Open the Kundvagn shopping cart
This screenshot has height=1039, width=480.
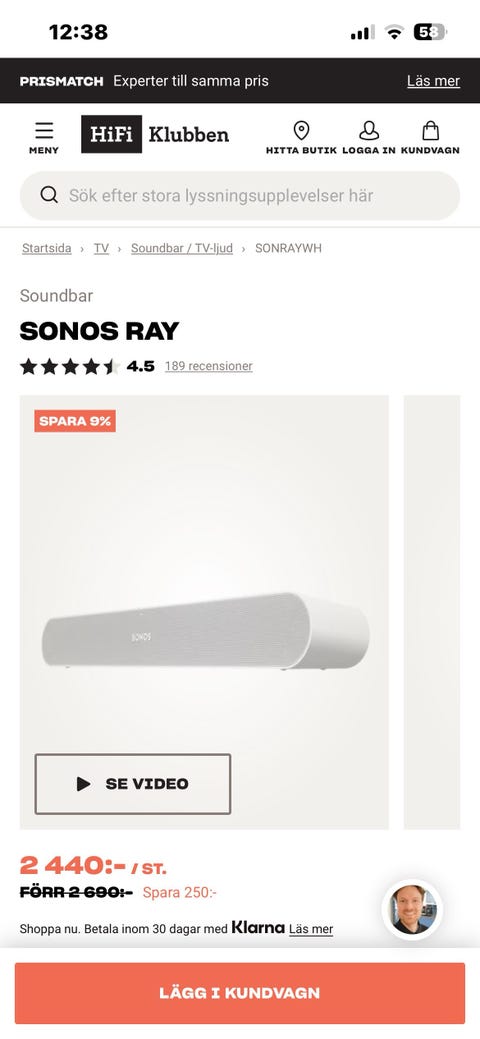[x=430, y=137]
